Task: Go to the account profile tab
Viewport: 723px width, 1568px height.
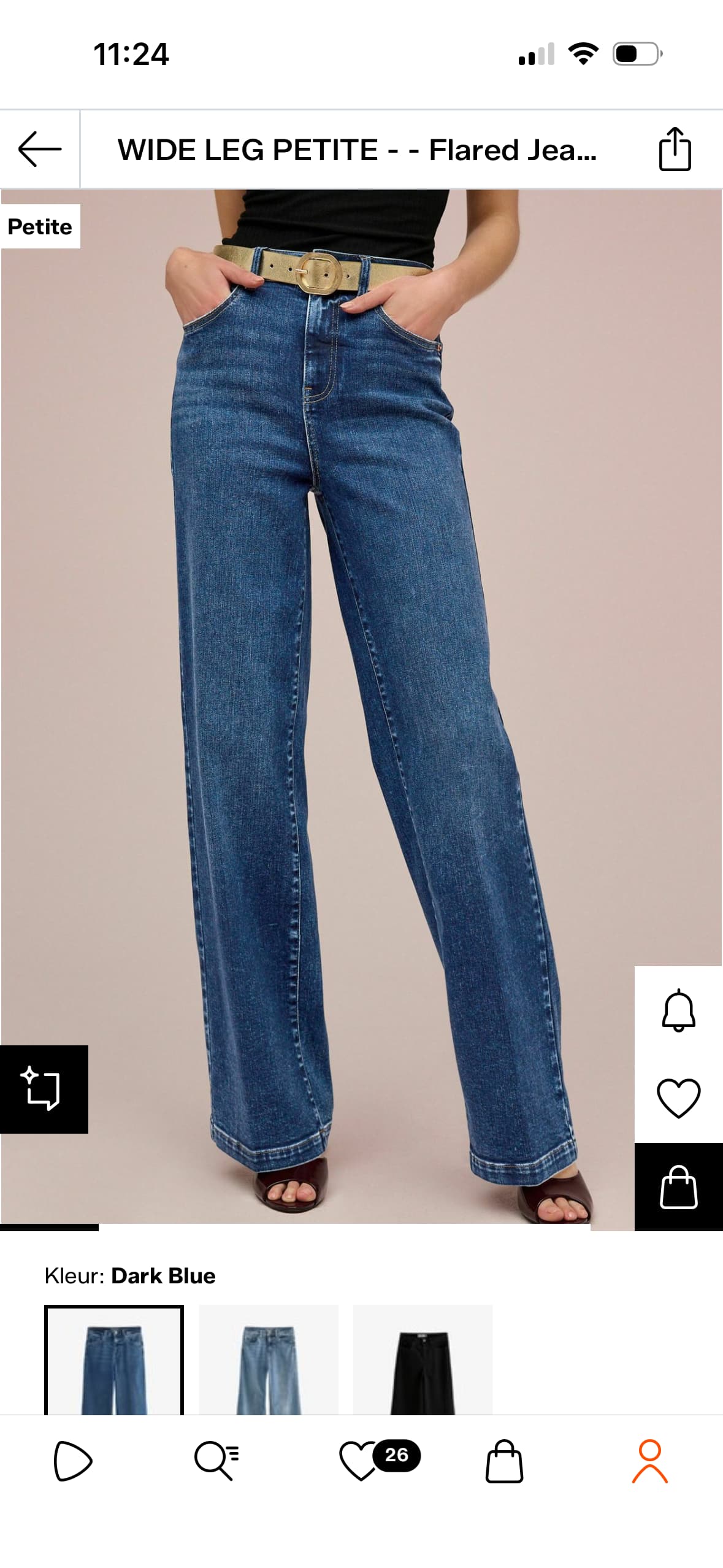Action: pos(649,1461)
